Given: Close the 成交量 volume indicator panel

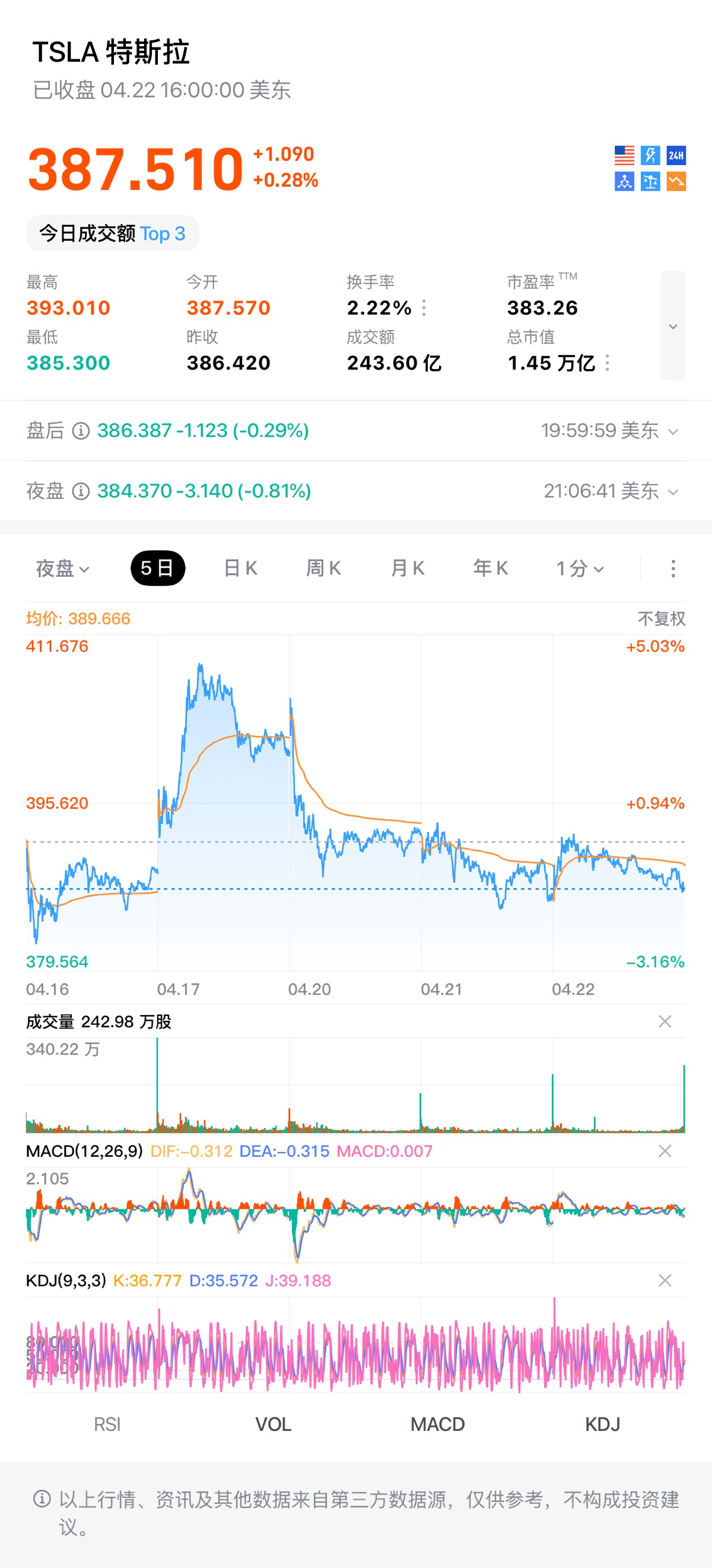Looking at the screenshot, I should click(665, 1021).
